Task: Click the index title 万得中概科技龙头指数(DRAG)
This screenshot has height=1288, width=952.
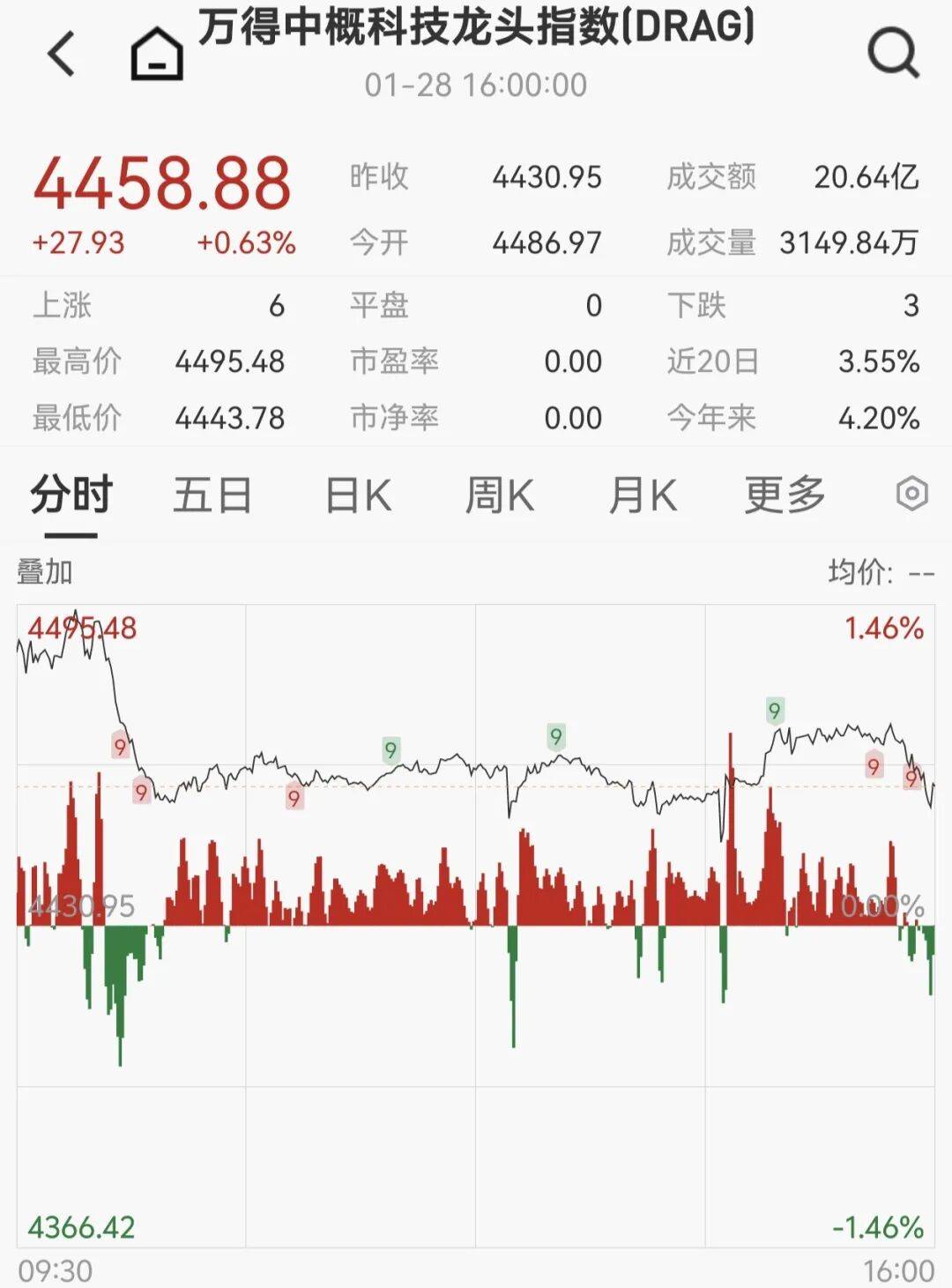Action: pyautogui.click(x=474, y=28)
